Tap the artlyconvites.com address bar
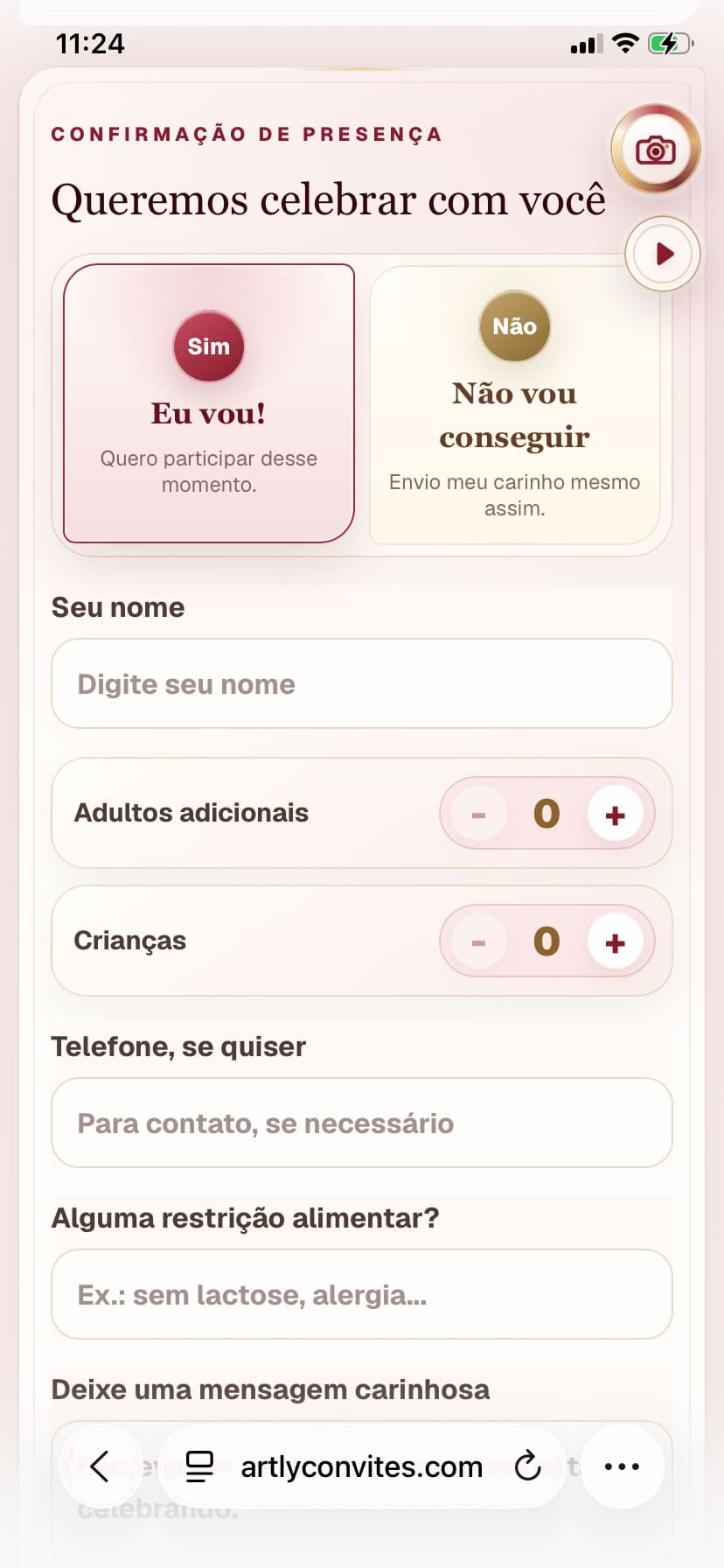The height and width of the screenshot is (1568, 724). coord(361,1466)
